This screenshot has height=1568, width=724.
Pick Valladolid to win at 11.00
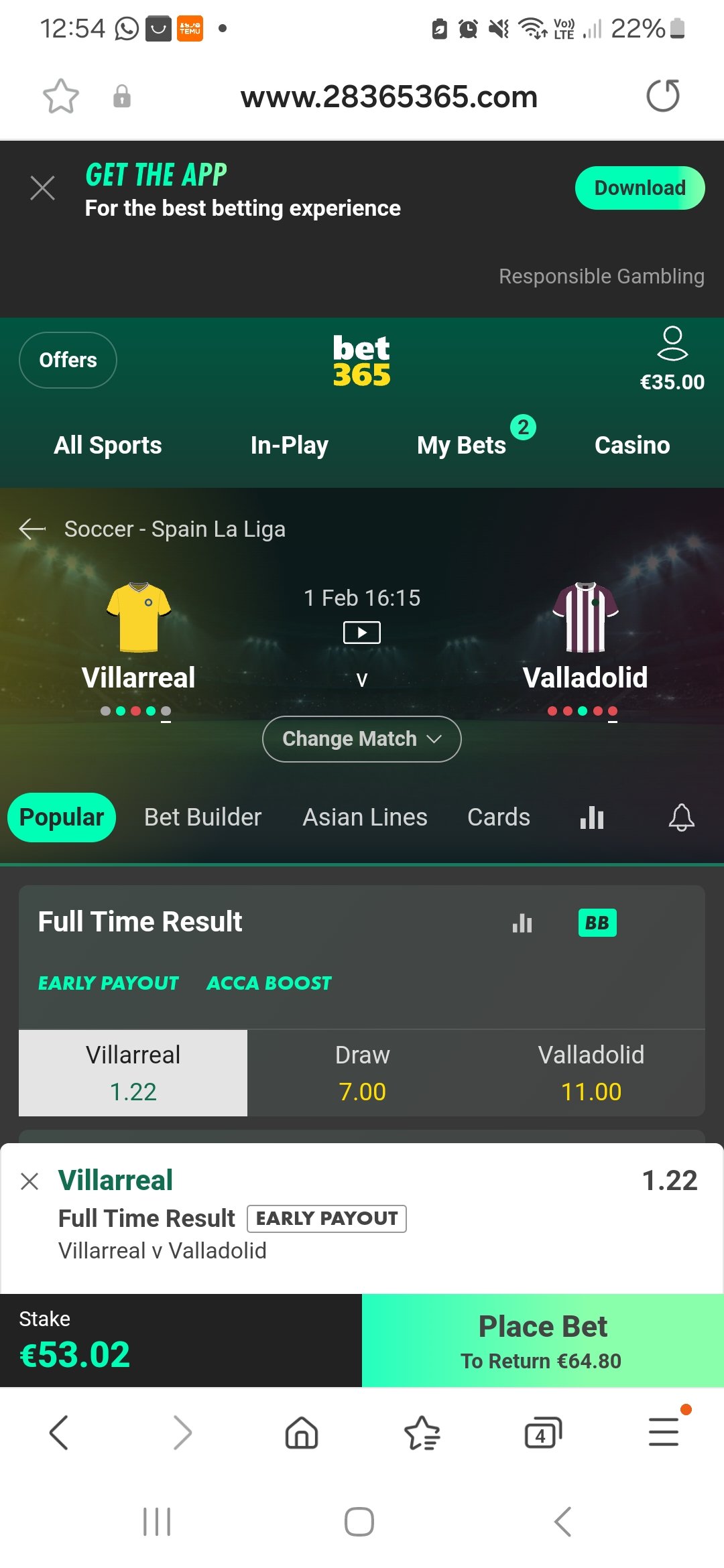[x=591, y=1073]
